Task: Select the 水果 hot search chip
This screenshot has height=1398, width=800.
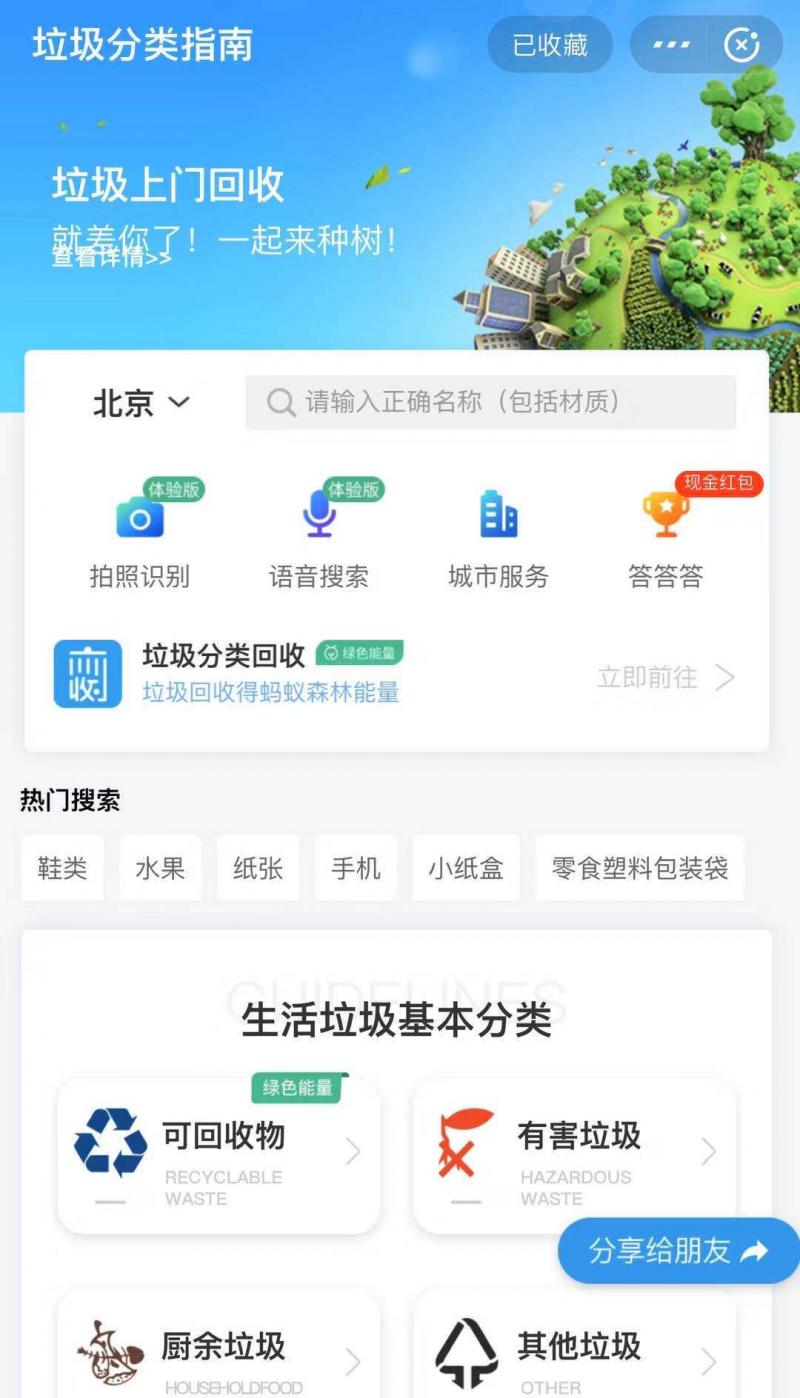Action: pyautogui.click(x=160, y=868)
